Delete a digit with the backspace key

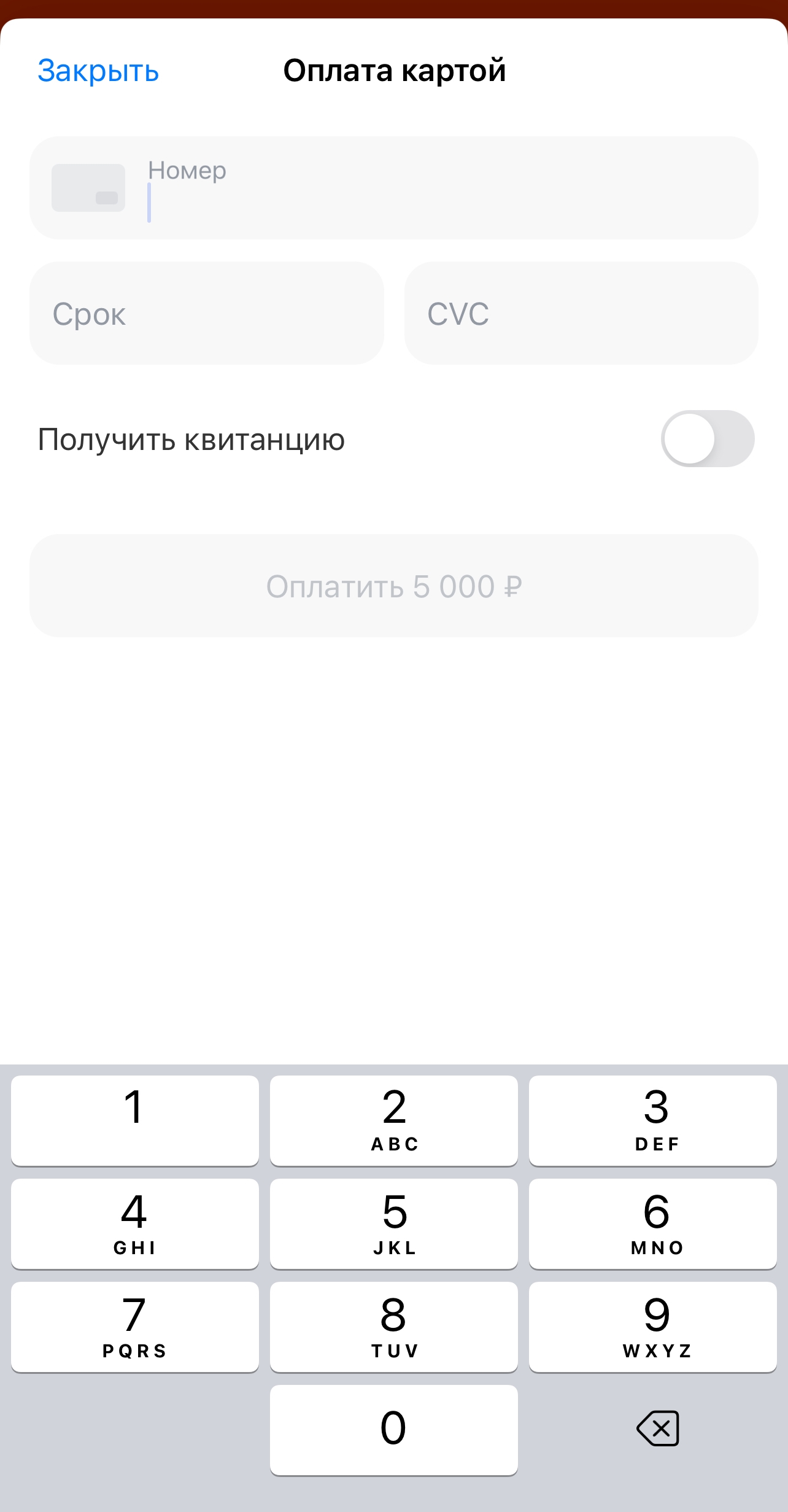(658, 1428)
